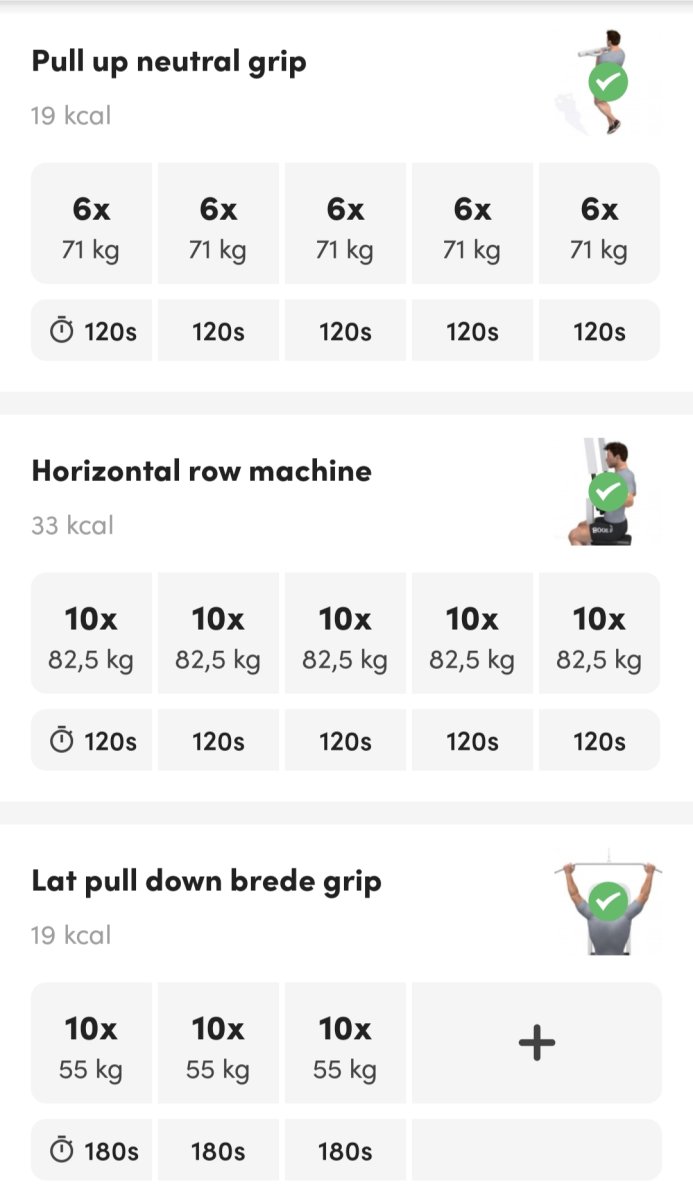This screenshot has height=1200, width=693.
Task: Change first 120s rest under Horizontal row
Action: point(91,741)
